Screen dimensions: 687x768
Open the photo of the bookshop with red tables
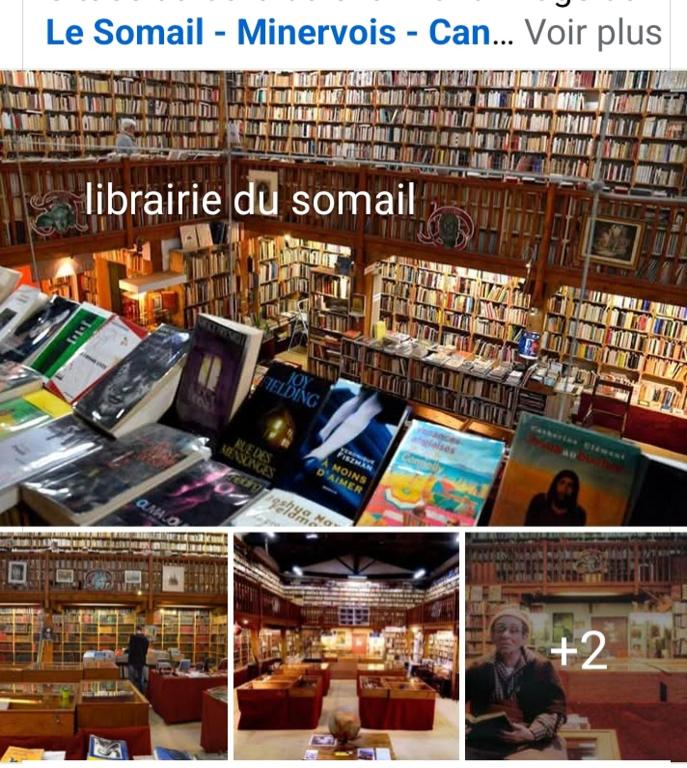pos(113,646)
